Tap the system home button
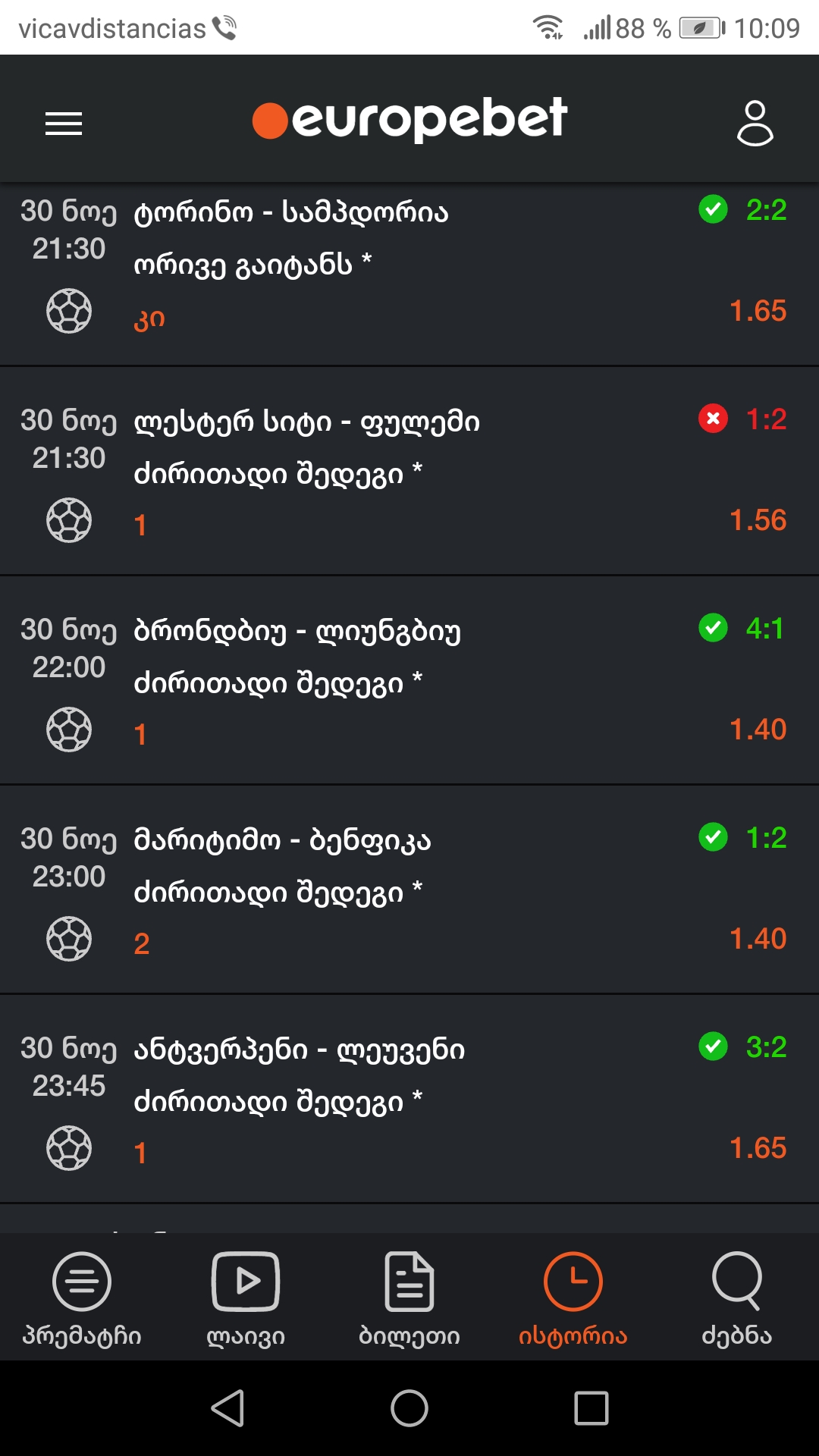Screen dimensions: 819x1456 pyautogui.click(x=409, y=1408)
